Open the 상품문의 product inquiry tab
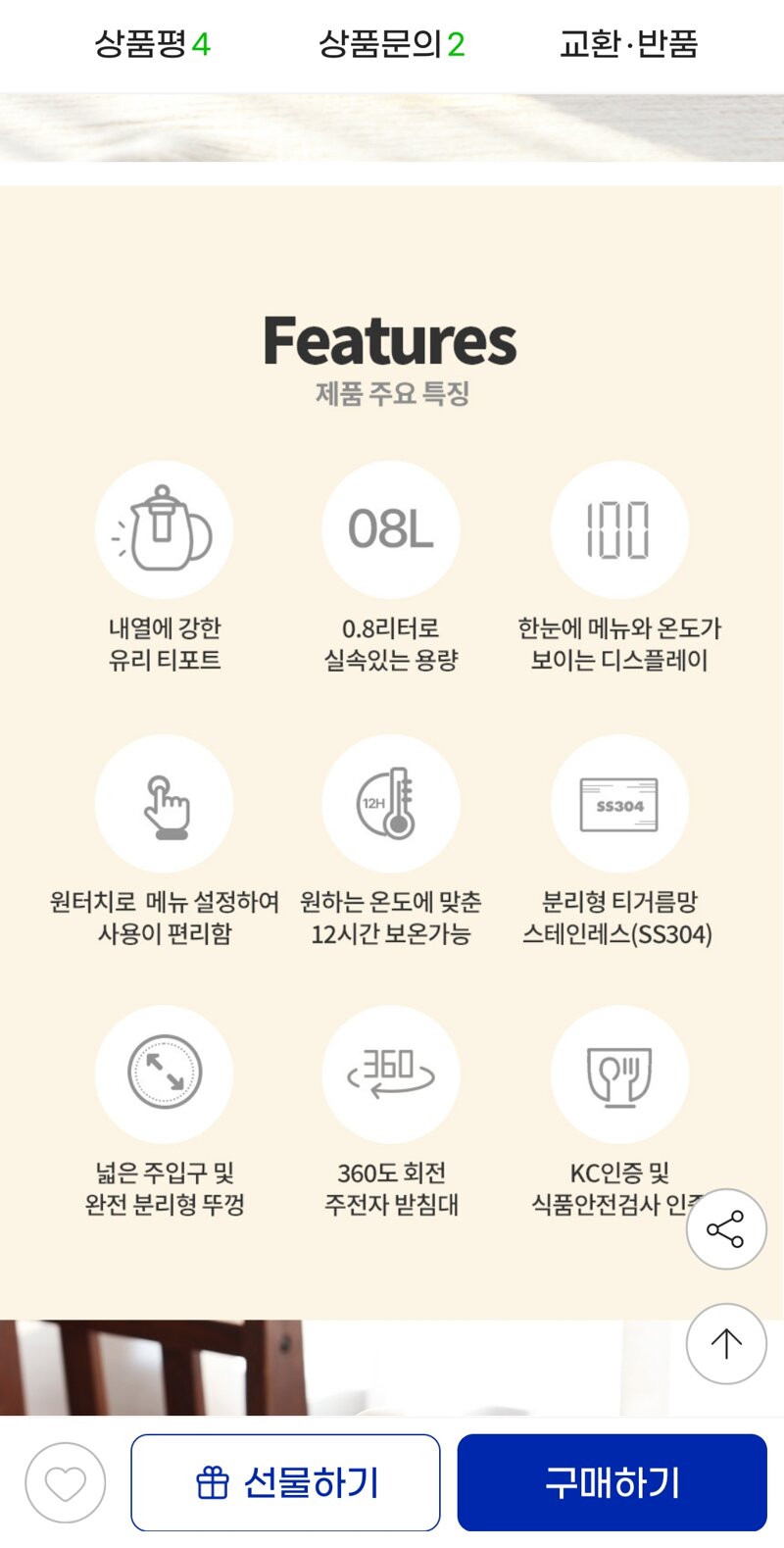 click(391, 44)
